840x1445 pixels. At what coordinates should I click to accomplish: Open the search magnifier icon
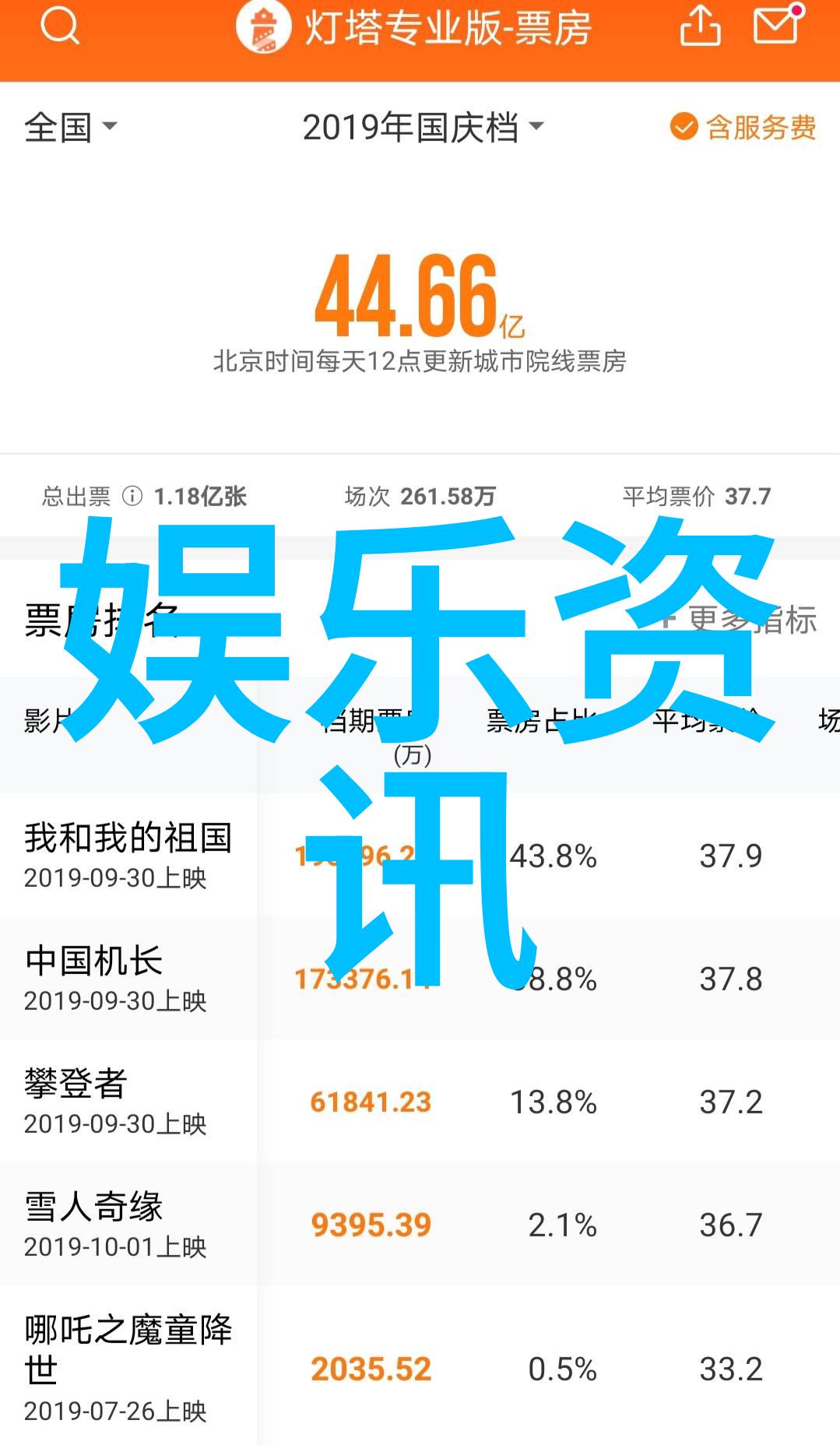pyautogui.click(x=60, y=26)
